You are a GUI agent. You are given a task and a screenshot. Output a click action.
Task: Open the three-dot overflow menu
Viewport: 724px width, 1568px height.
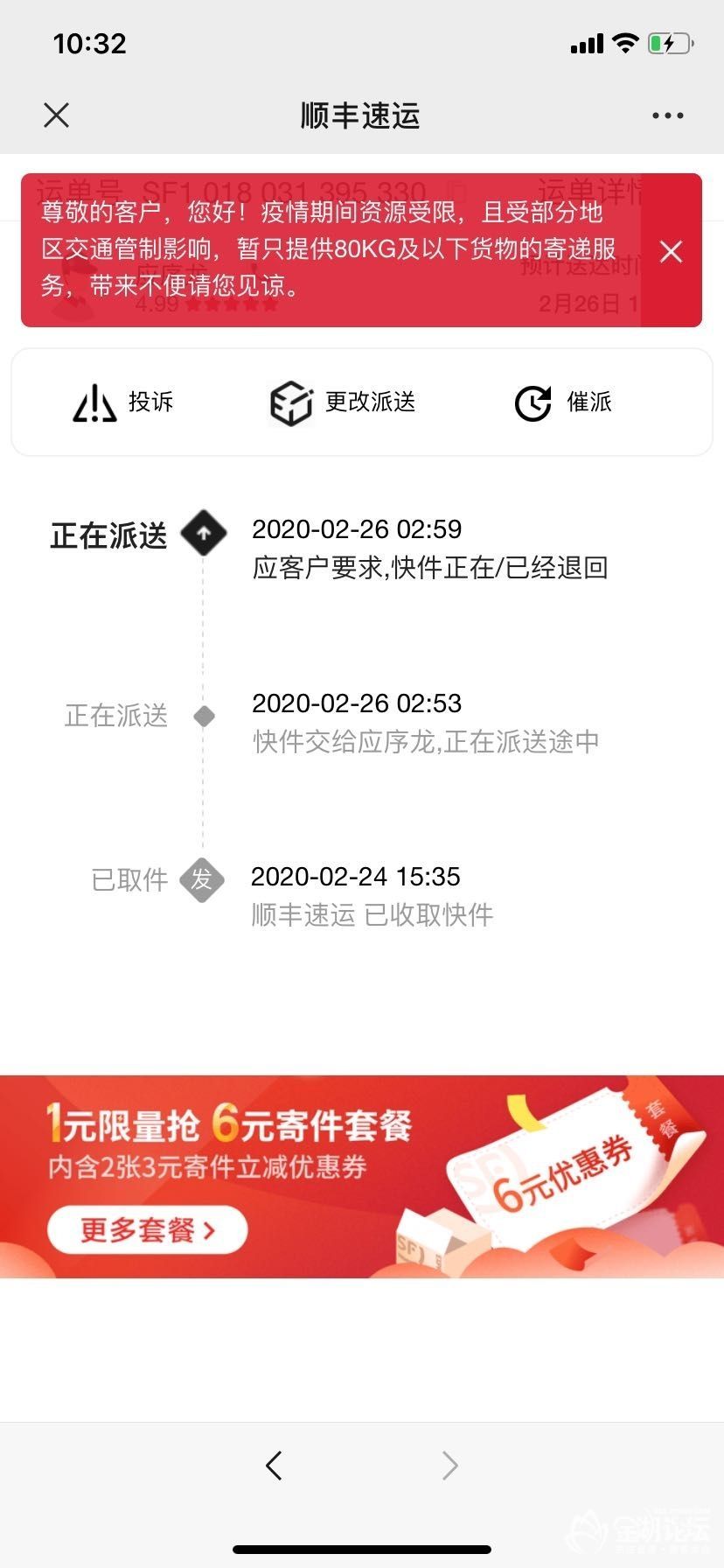tap(667, 115)
